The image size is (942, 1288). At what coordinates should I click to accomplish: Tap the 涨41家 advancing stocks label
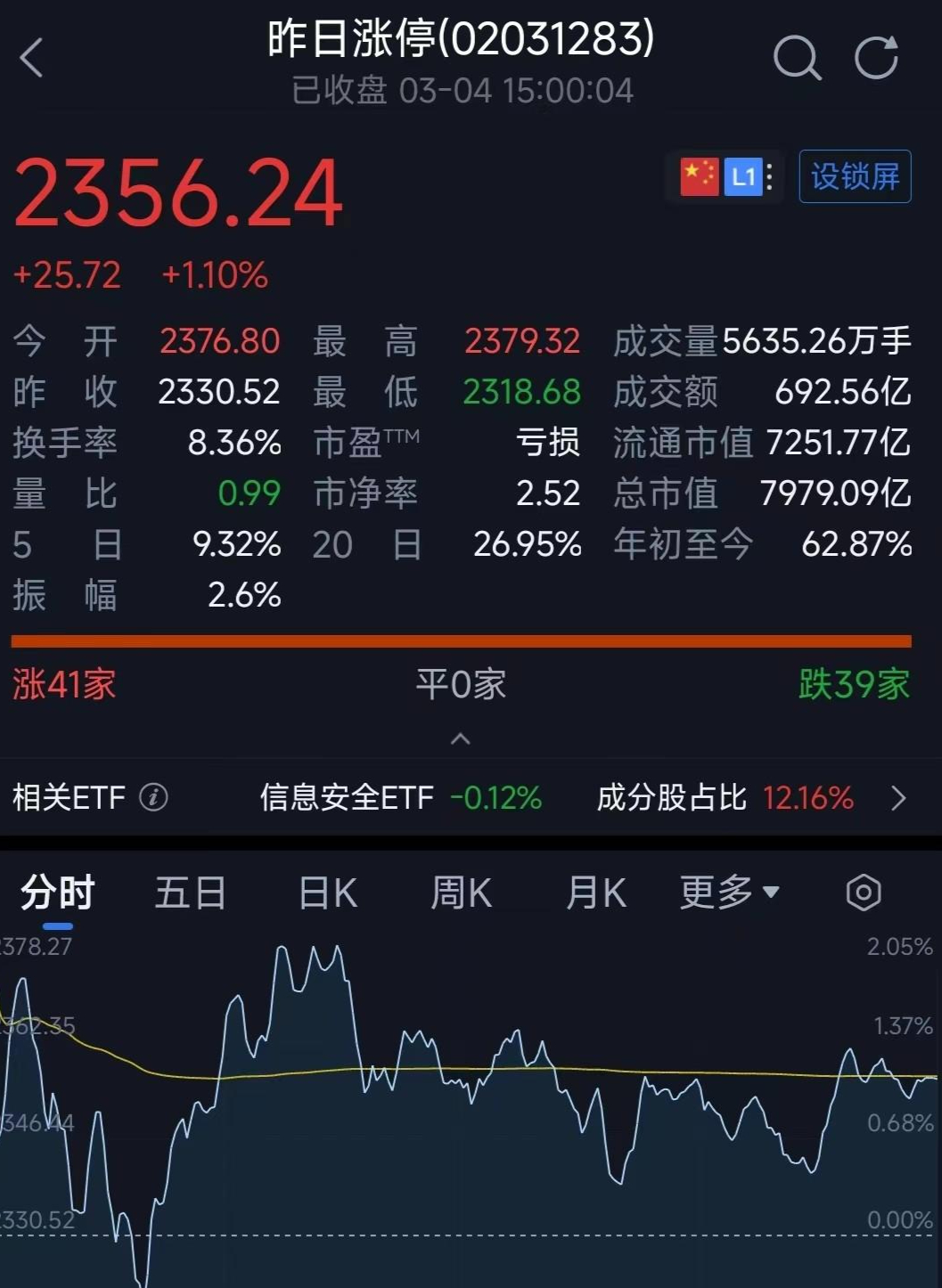pos(62,684)
